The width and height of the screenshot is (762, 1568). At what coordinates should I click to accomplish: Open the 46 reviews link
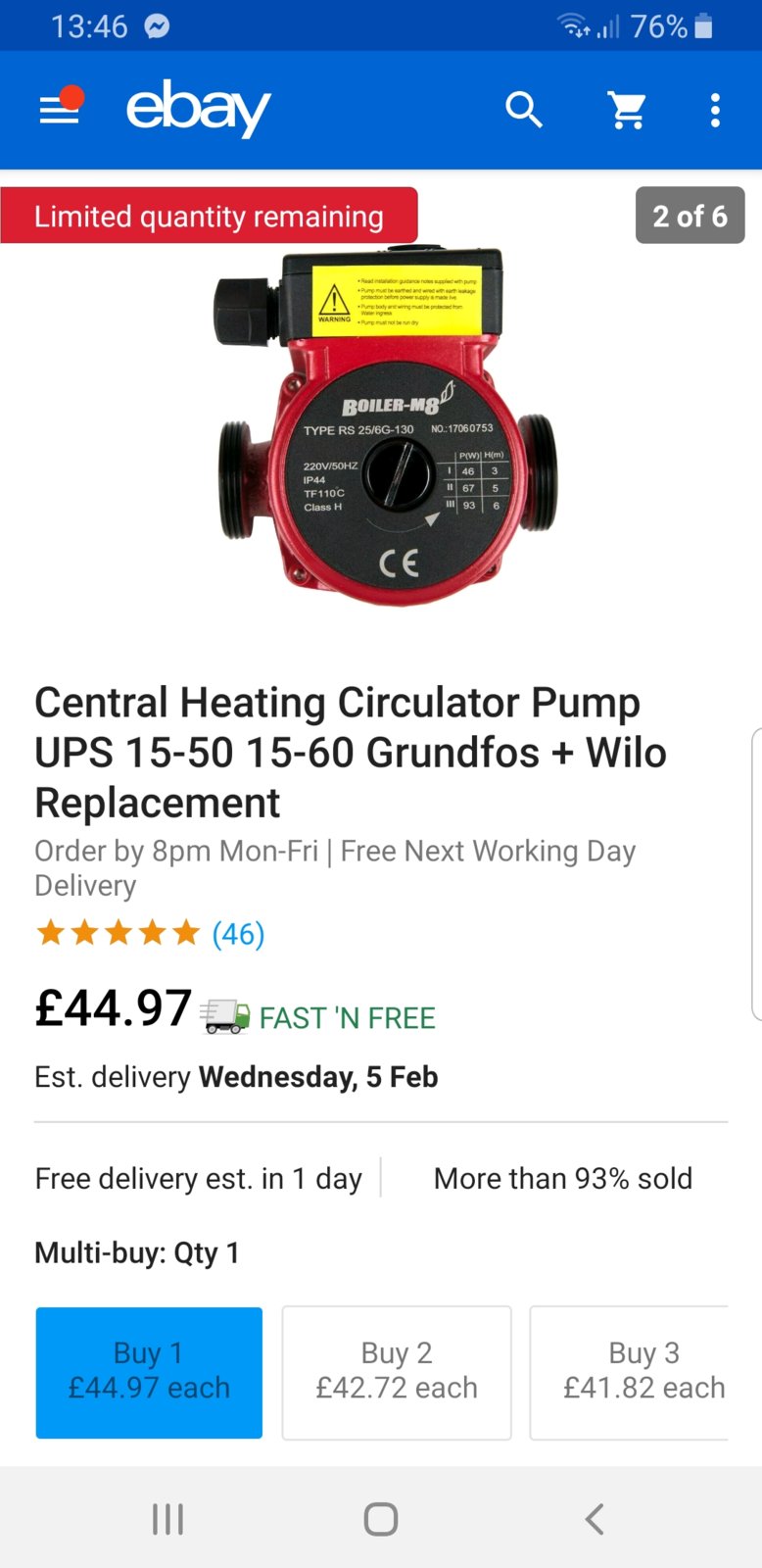click(x=238, y=934)
